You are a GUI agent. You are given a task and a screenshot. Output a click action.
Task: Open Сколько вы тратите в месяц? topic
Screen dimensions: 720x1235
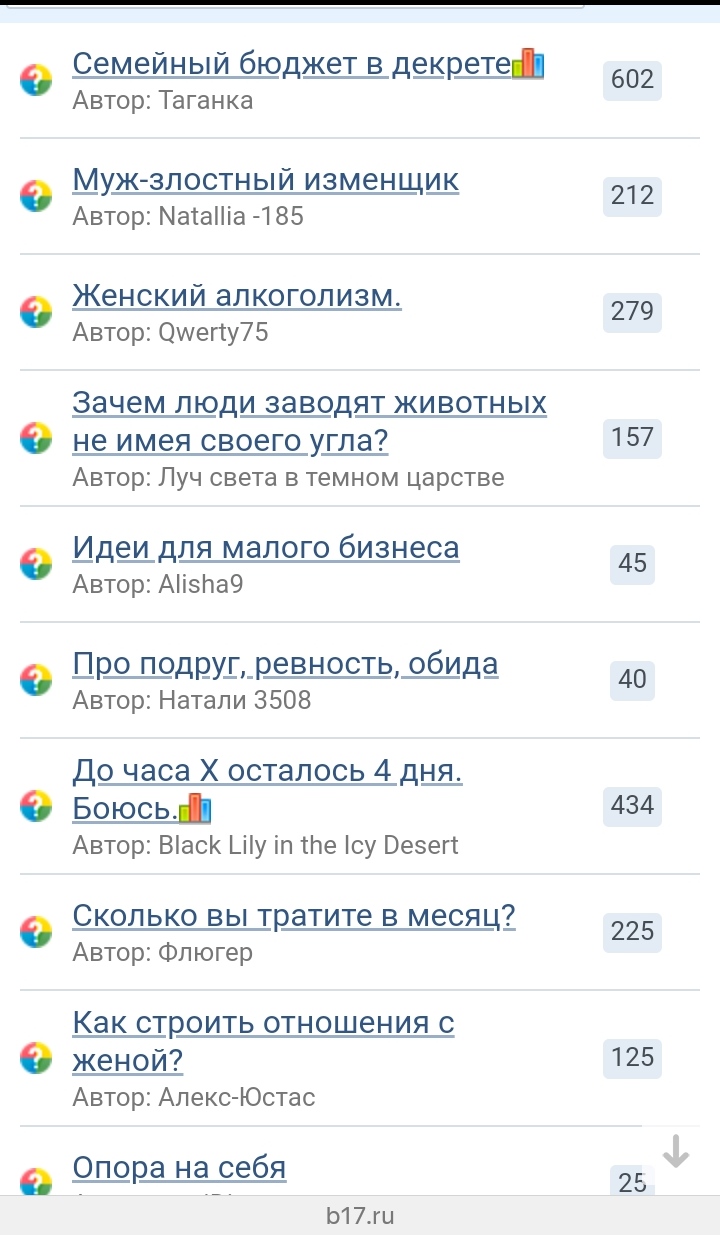pyautogui.click(x=294, y=916)
